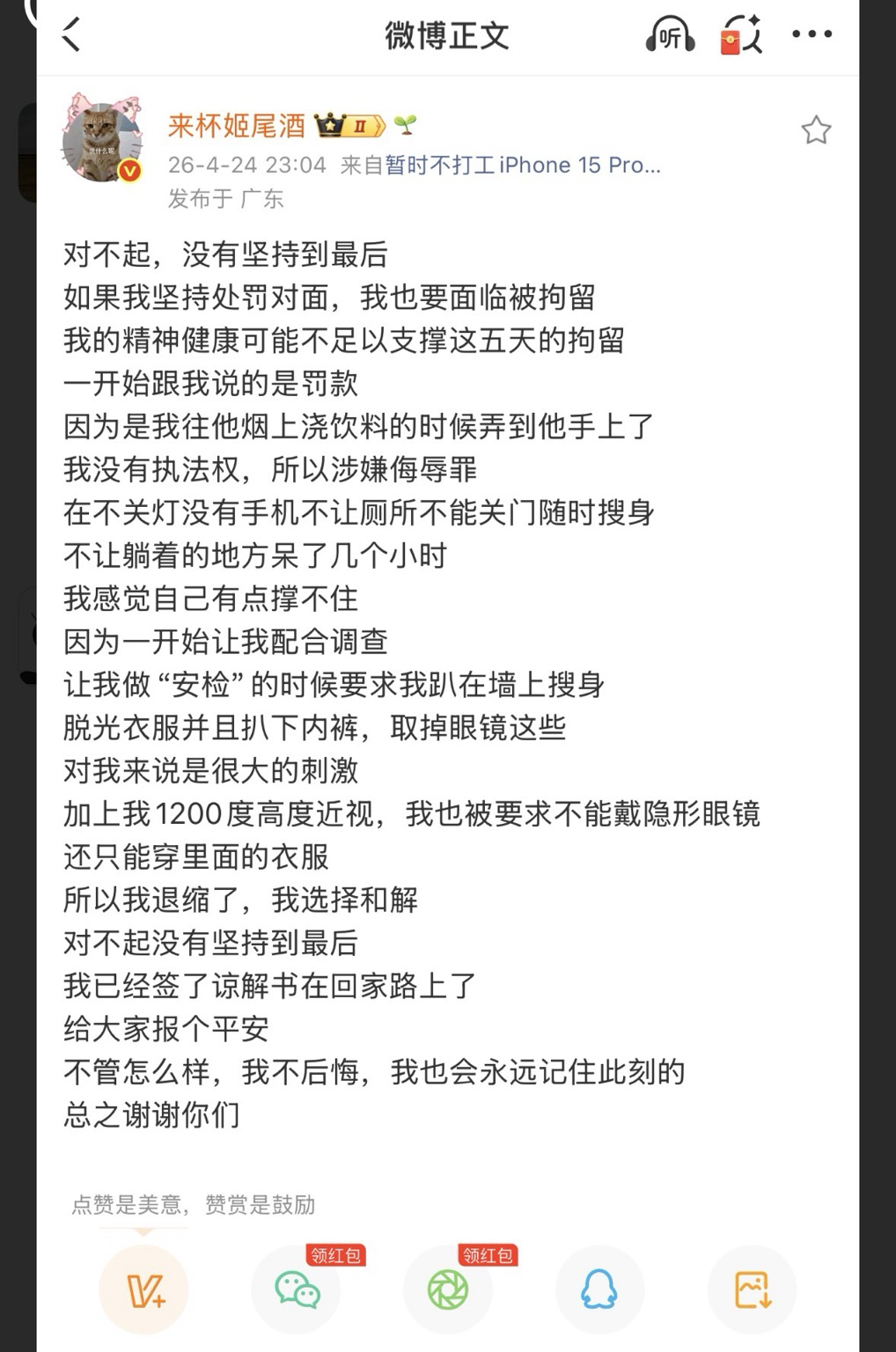Open the 暂时不打工 iPhone 15 Pro source link
The width and height of the screenshot is (896, 1352).
523,165
